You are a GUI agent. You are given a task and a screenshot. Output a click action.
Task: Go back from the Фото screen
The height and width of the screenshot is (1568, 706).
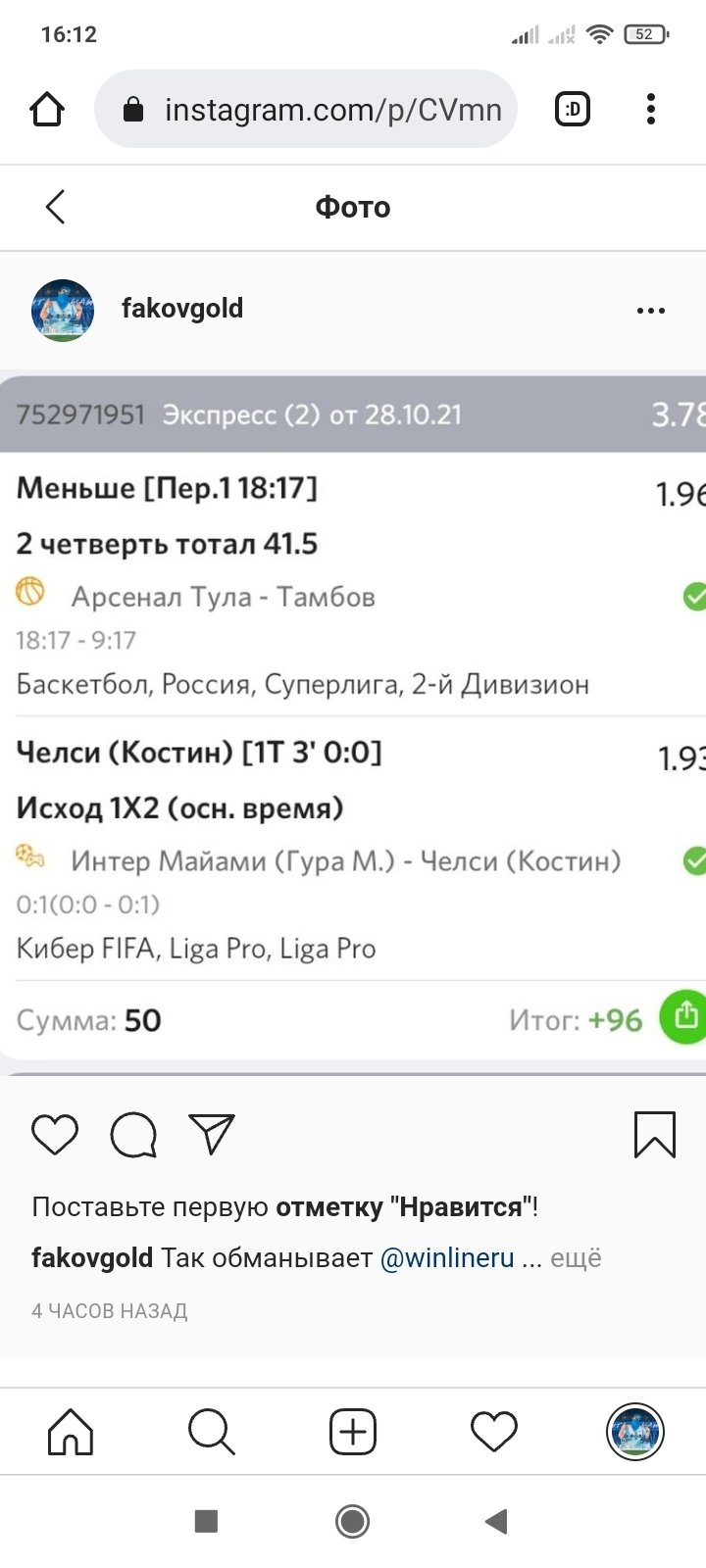point(55,207)
